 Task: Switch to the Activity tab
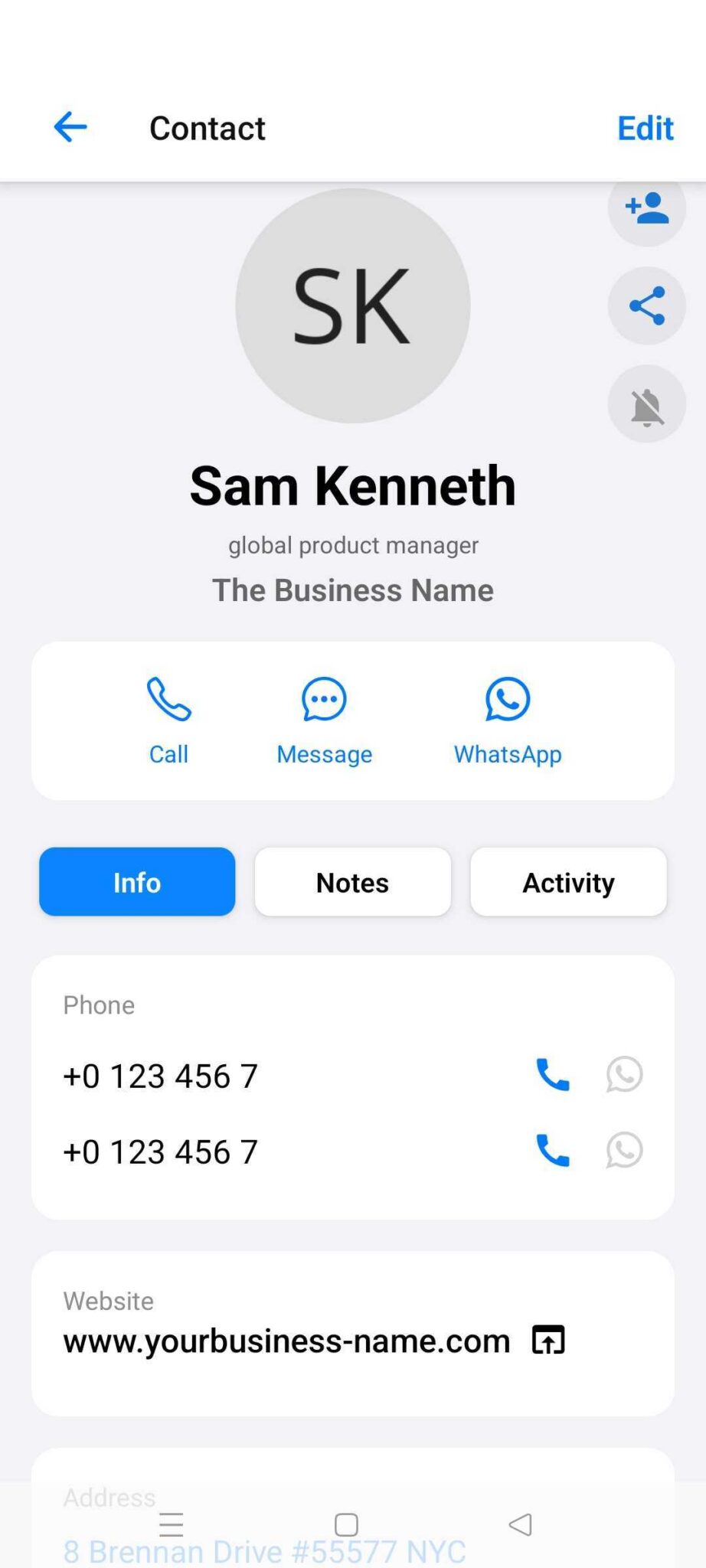(x=568, y=882)
